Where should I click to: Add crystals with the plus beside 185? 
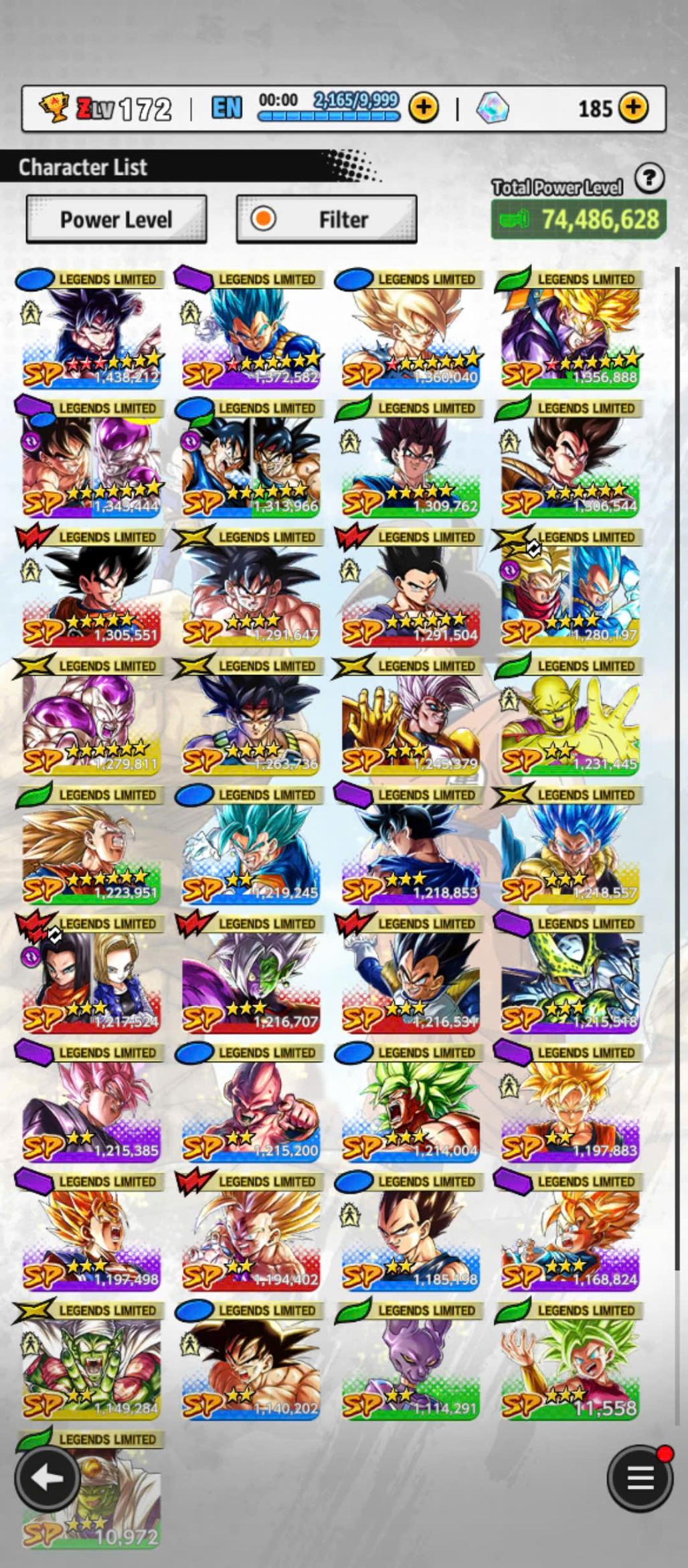(x=633, y=107)
